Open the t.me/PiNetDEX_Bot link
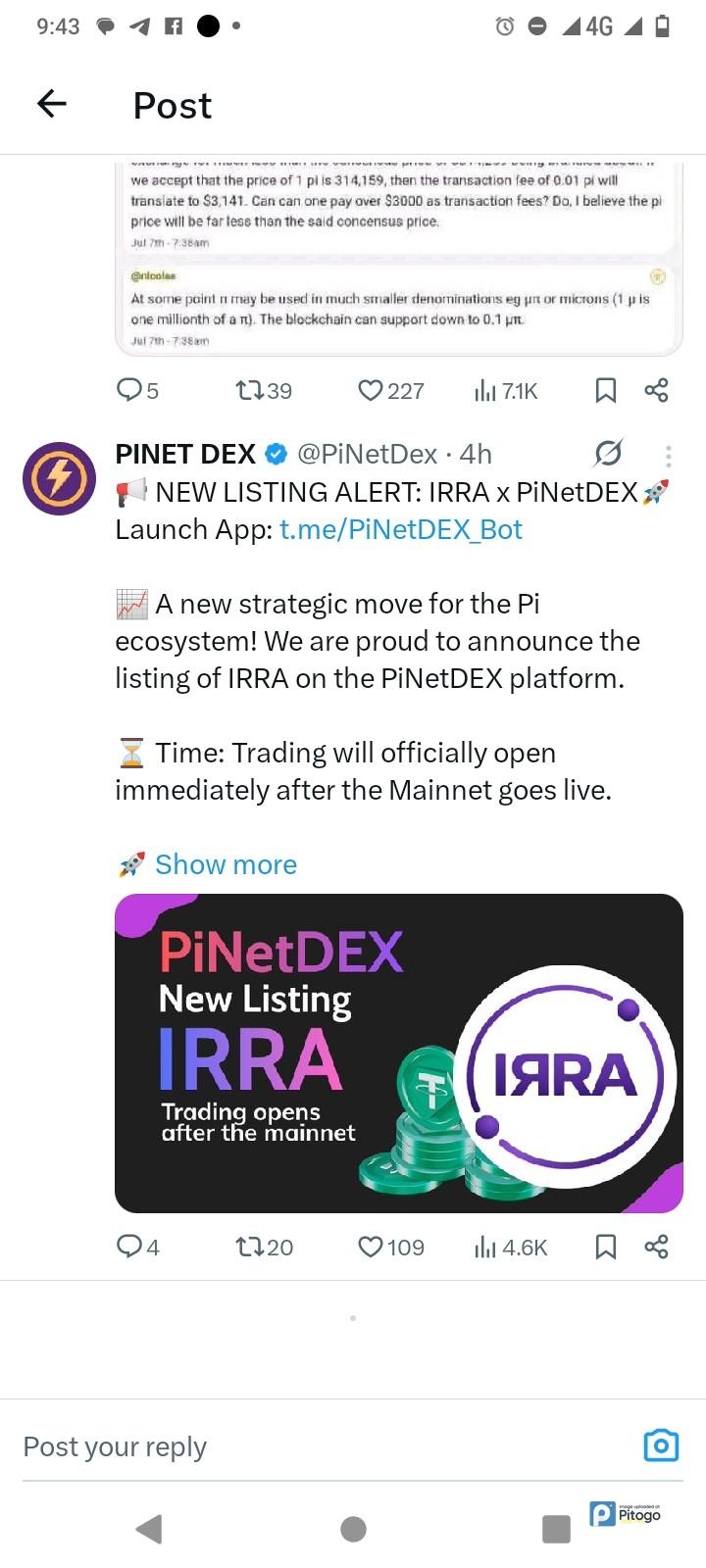The image size is (706, 1568). click(400, 529)
